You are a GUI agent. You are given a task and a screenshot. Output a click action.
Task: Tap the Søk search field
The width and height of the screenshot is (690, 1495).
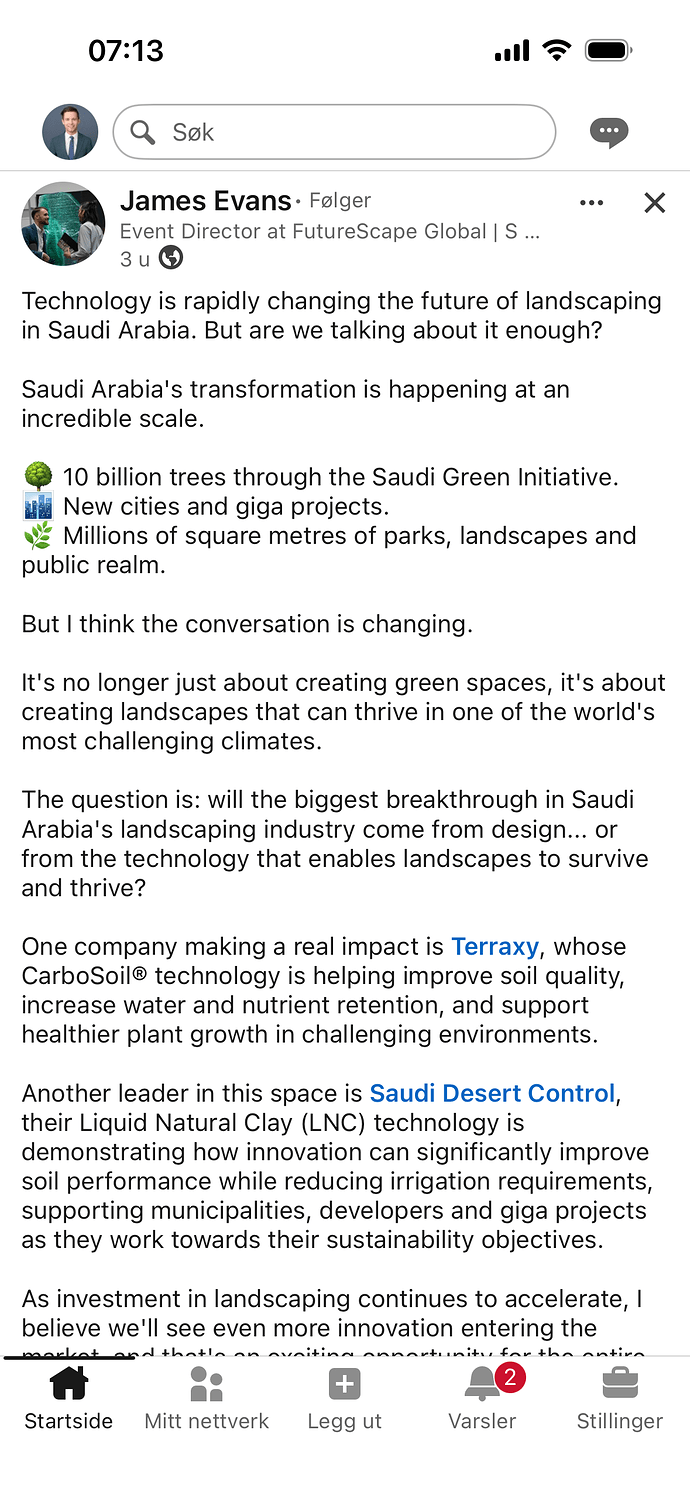pyautogui.click(x=334, y=132)
